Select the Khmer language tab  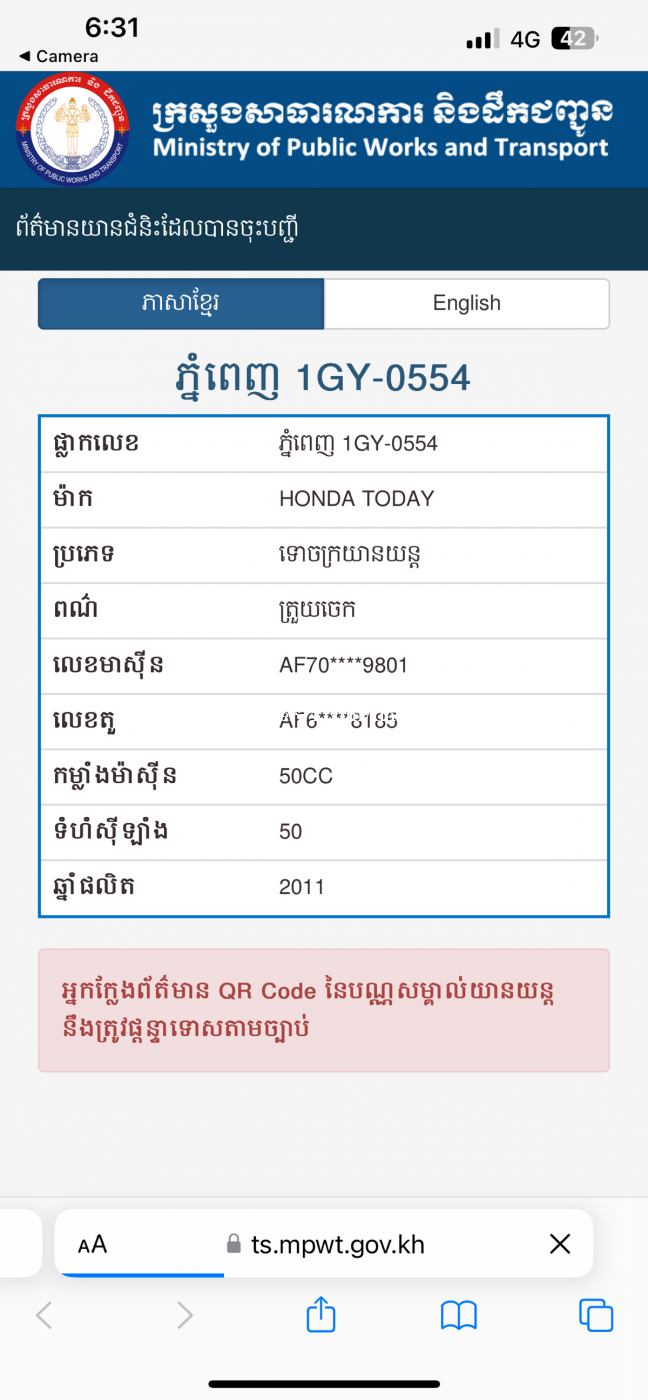(181, 303)
